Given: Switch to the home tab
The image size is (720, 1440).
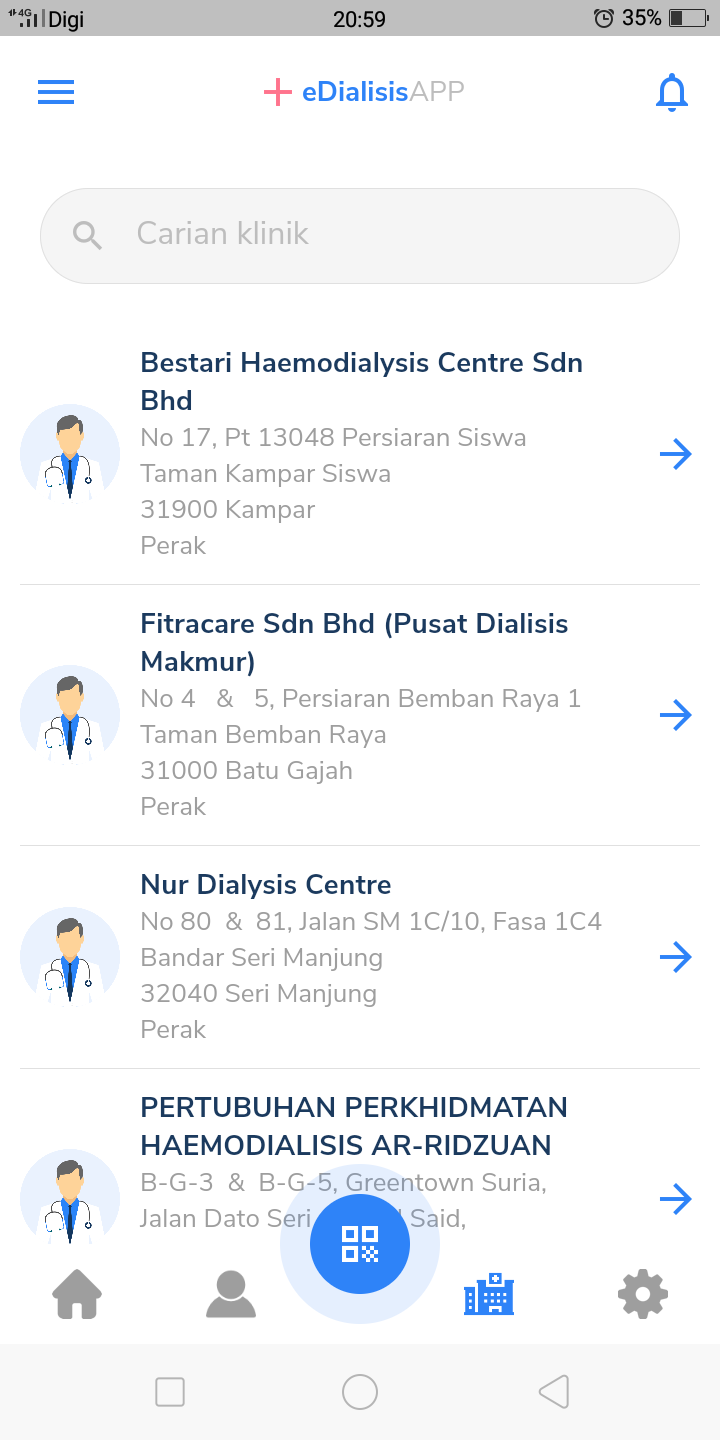Looking at the screenshot, I should point(77,1295).
